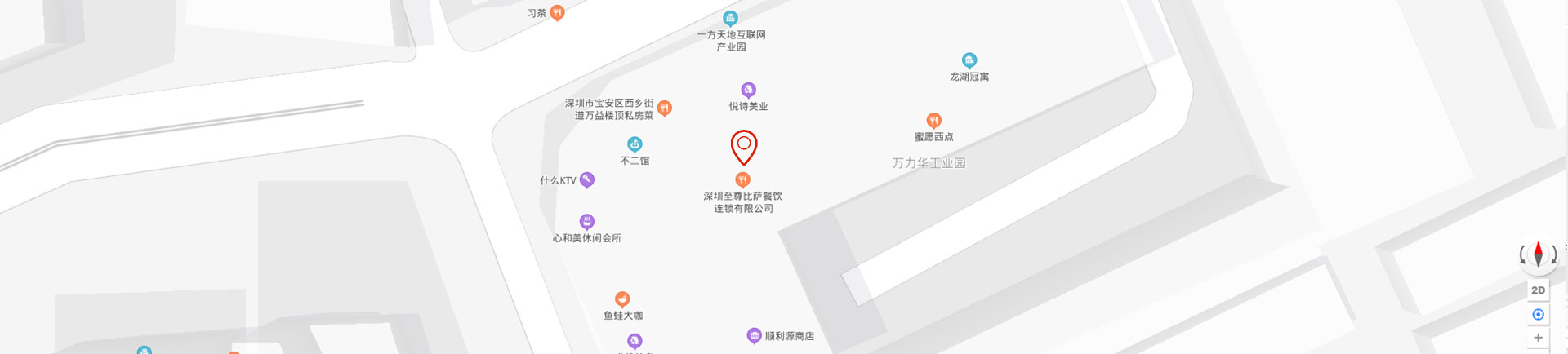Tap the 心和美休闲会所 marker

586,222
